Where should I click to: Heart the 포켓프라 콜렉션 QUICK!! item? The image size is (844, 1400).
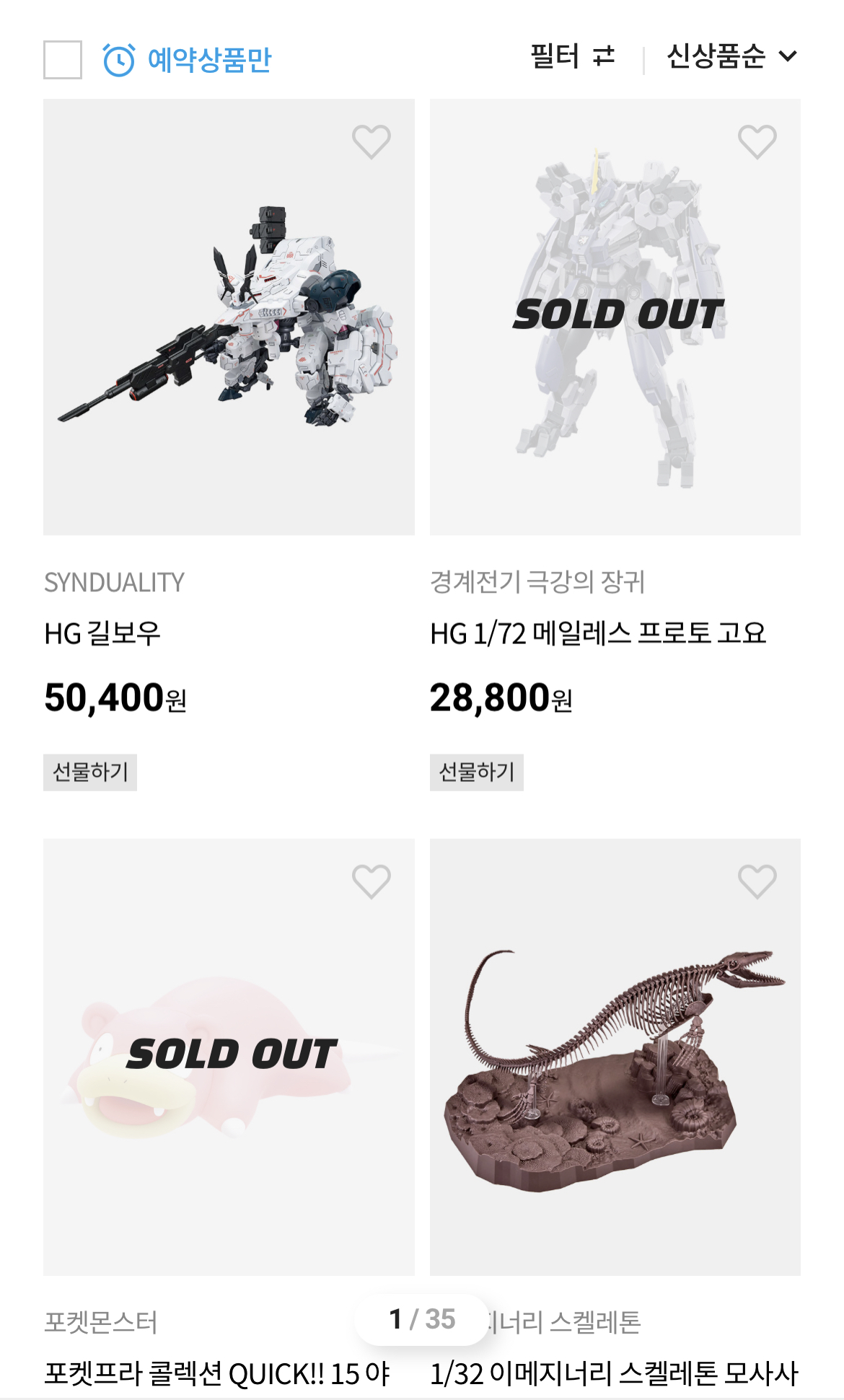(371, 881)
